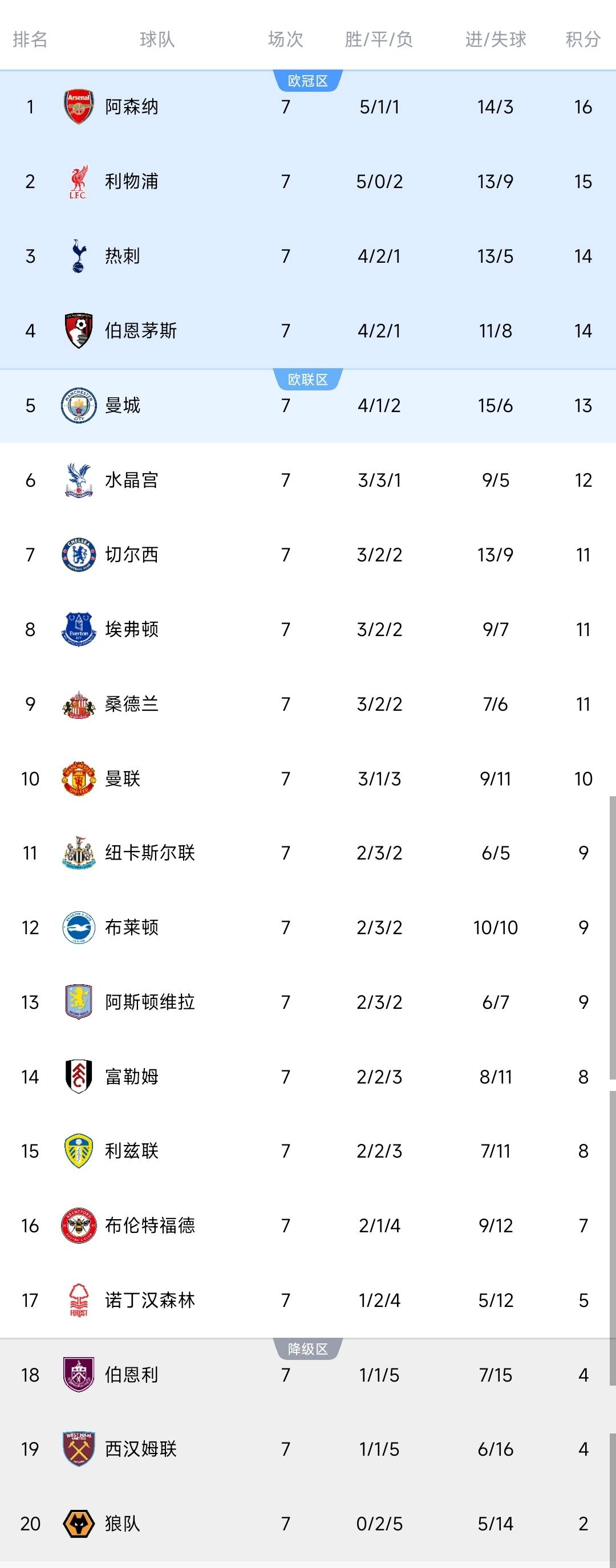Select the Newcastle United badge

coord(78,853)
